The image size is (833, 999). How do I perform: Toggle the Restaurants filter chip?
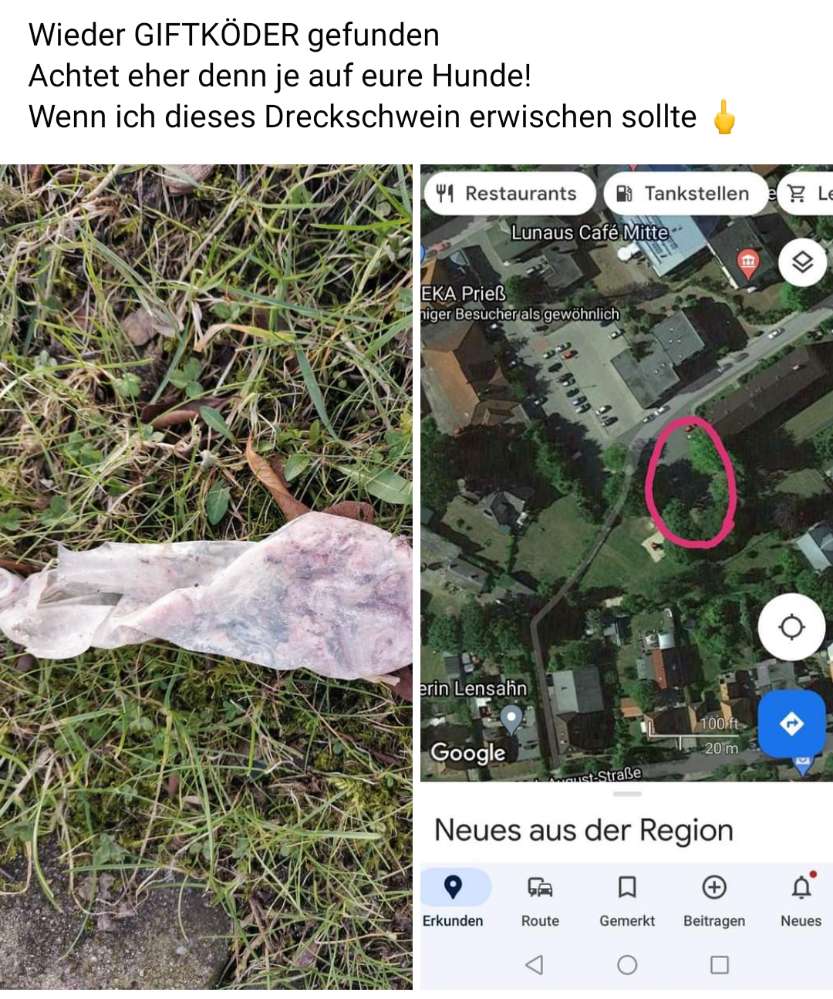[510, 193]
